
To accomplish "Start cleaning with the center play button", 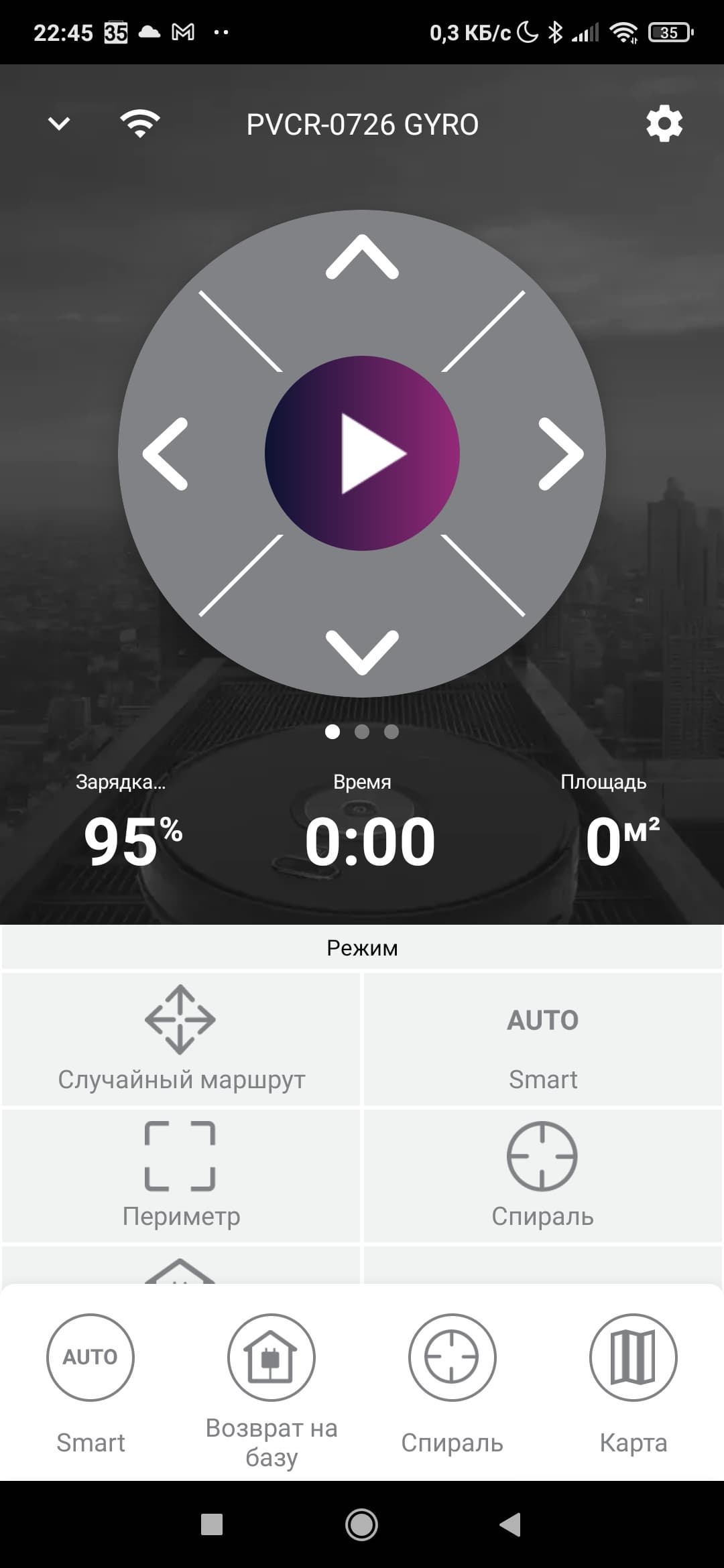I will 362,454.
